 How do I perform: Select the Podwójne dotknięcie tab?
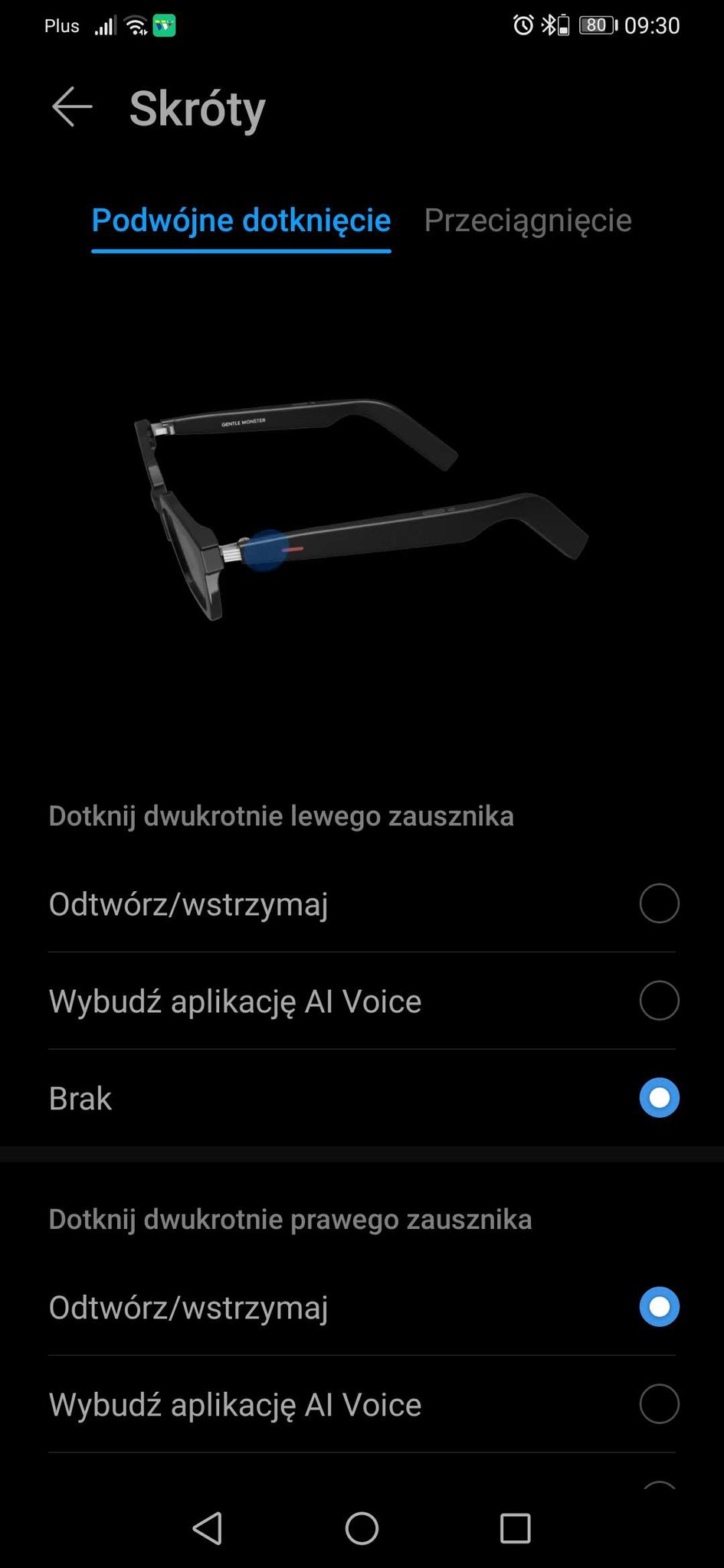pos(241,220)
